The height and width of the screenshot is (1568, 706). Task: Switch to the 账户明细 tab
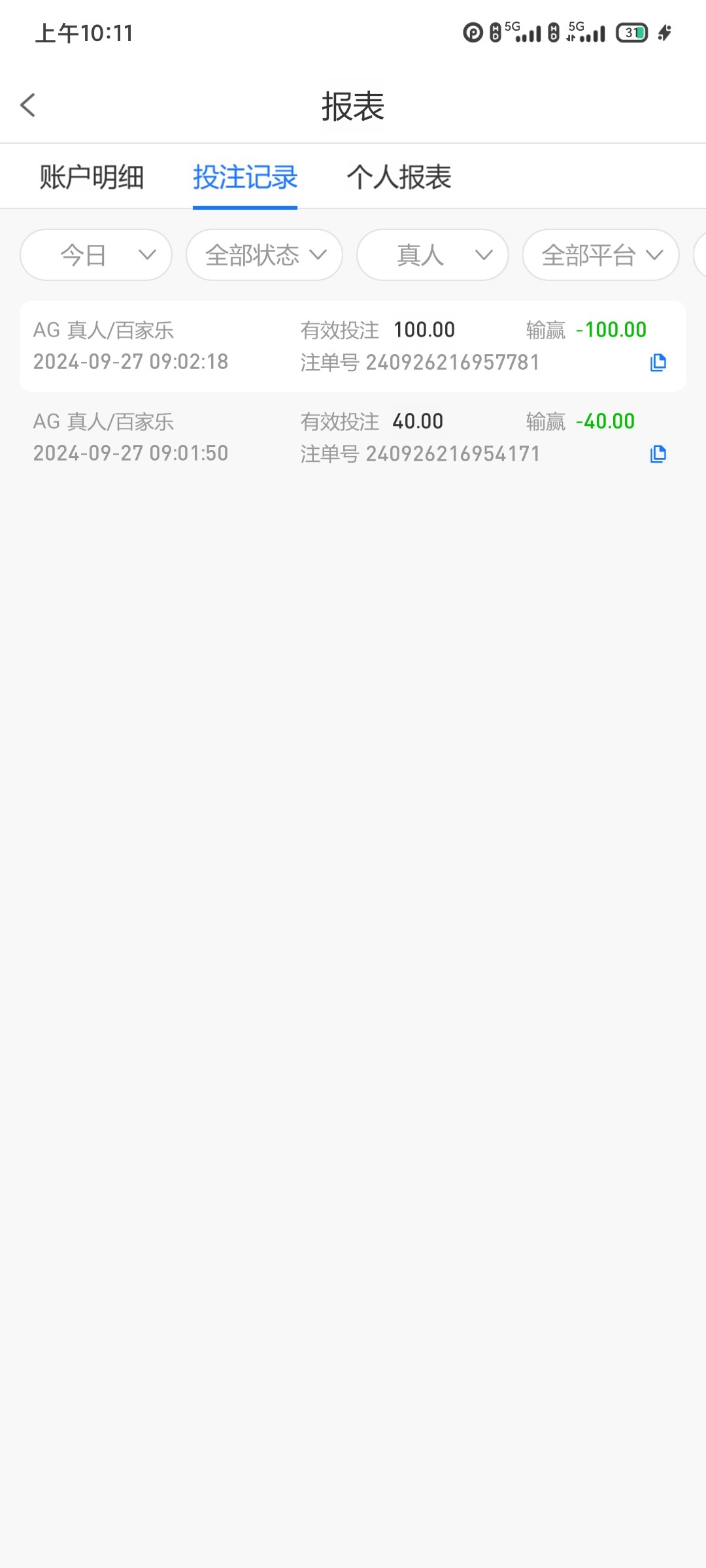click(x=92, y=177)
